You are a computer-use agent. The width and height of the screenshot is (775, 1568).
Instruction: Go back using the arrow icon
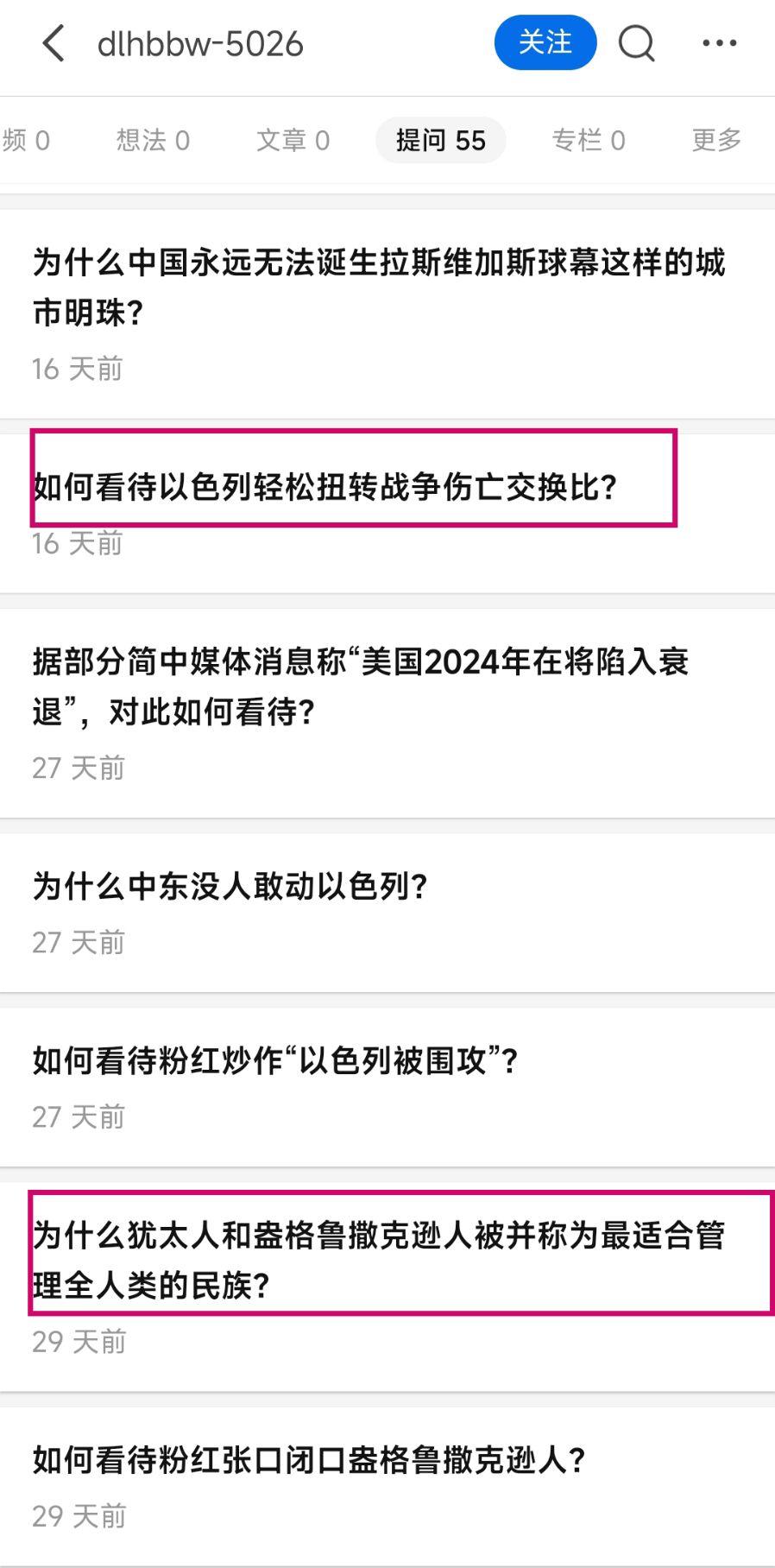click(x=54, y=43)
